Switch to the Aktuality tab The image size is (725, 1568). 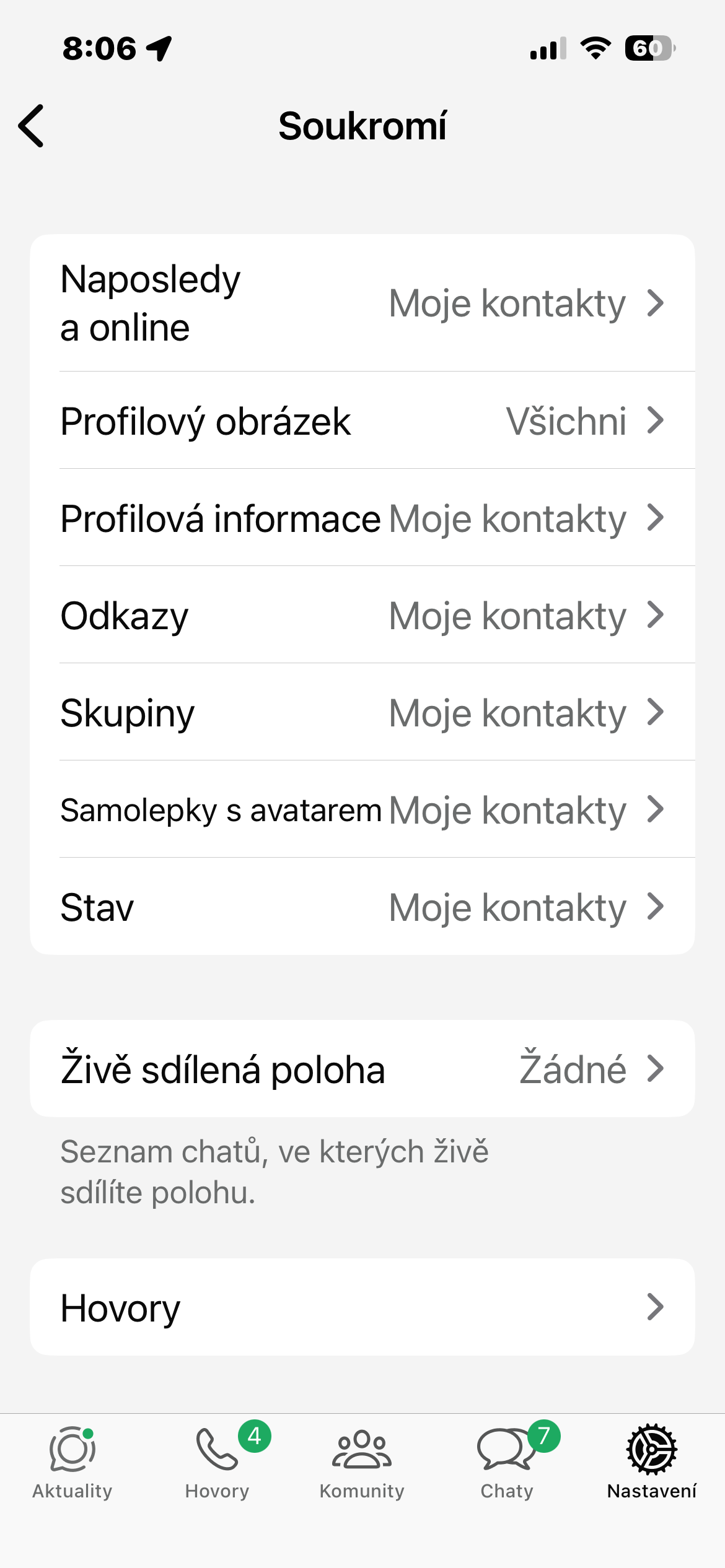72,1463
